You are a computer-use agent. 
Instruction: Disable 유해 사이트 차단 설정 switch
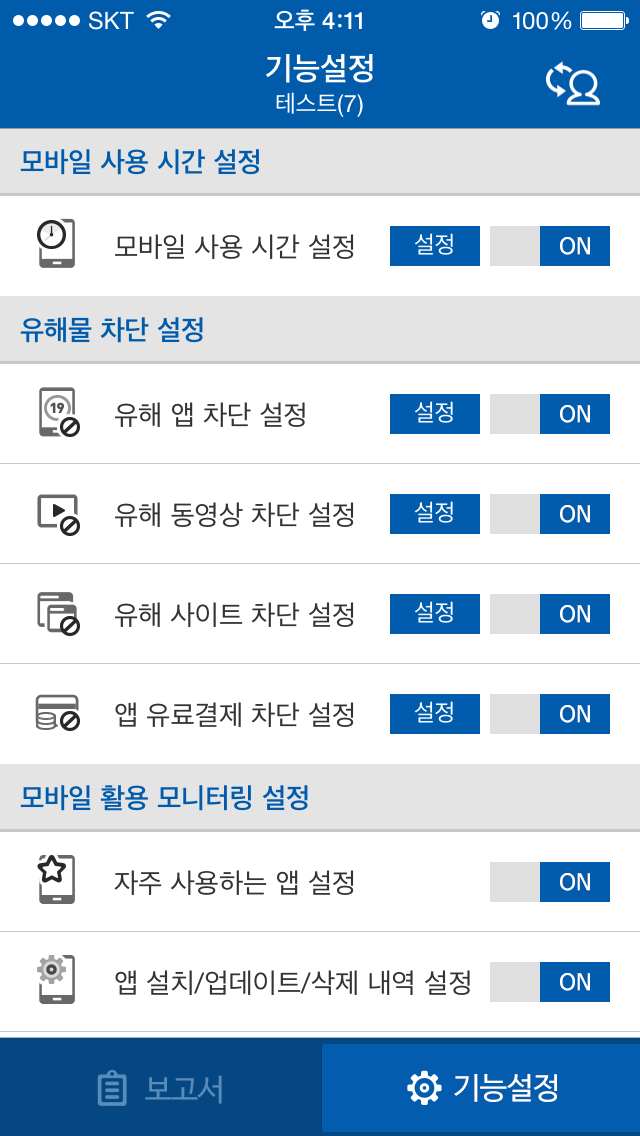tap(550, 614)
